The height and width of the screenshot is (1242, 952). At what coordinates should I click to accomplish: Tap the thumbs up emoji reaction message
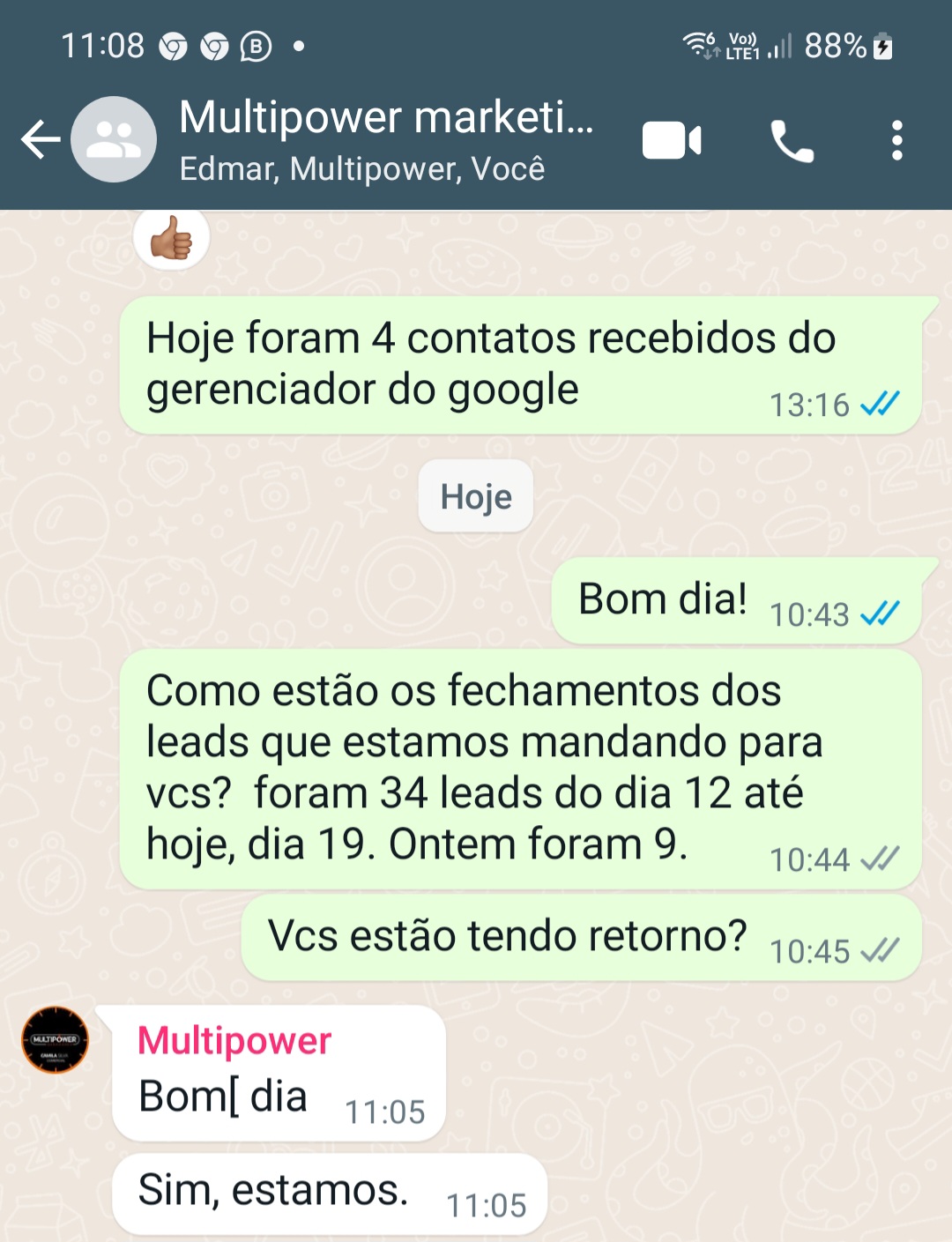click(170, 238)
